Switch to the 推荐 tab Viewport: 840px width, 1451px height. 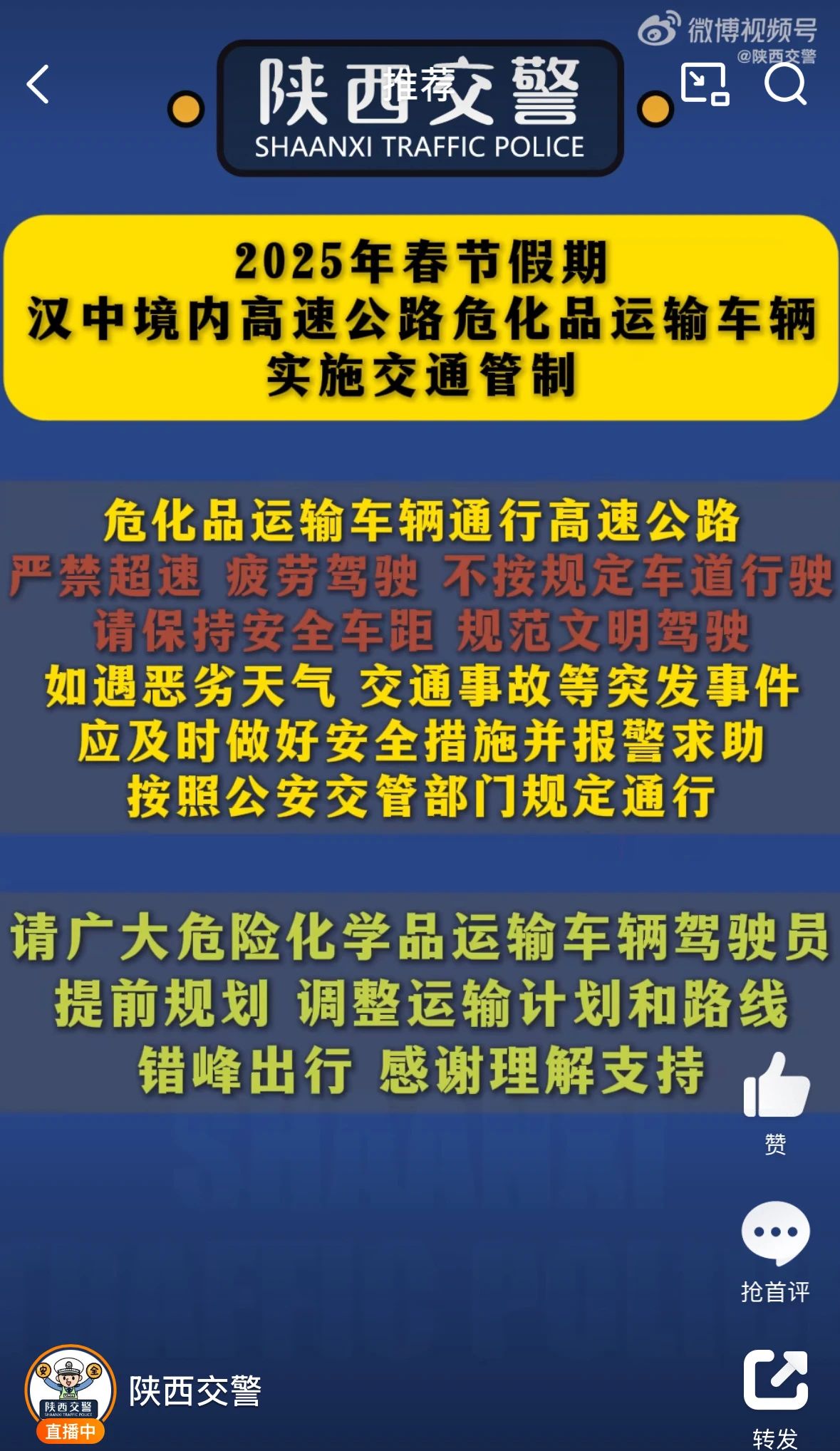(x=418, y=84)
